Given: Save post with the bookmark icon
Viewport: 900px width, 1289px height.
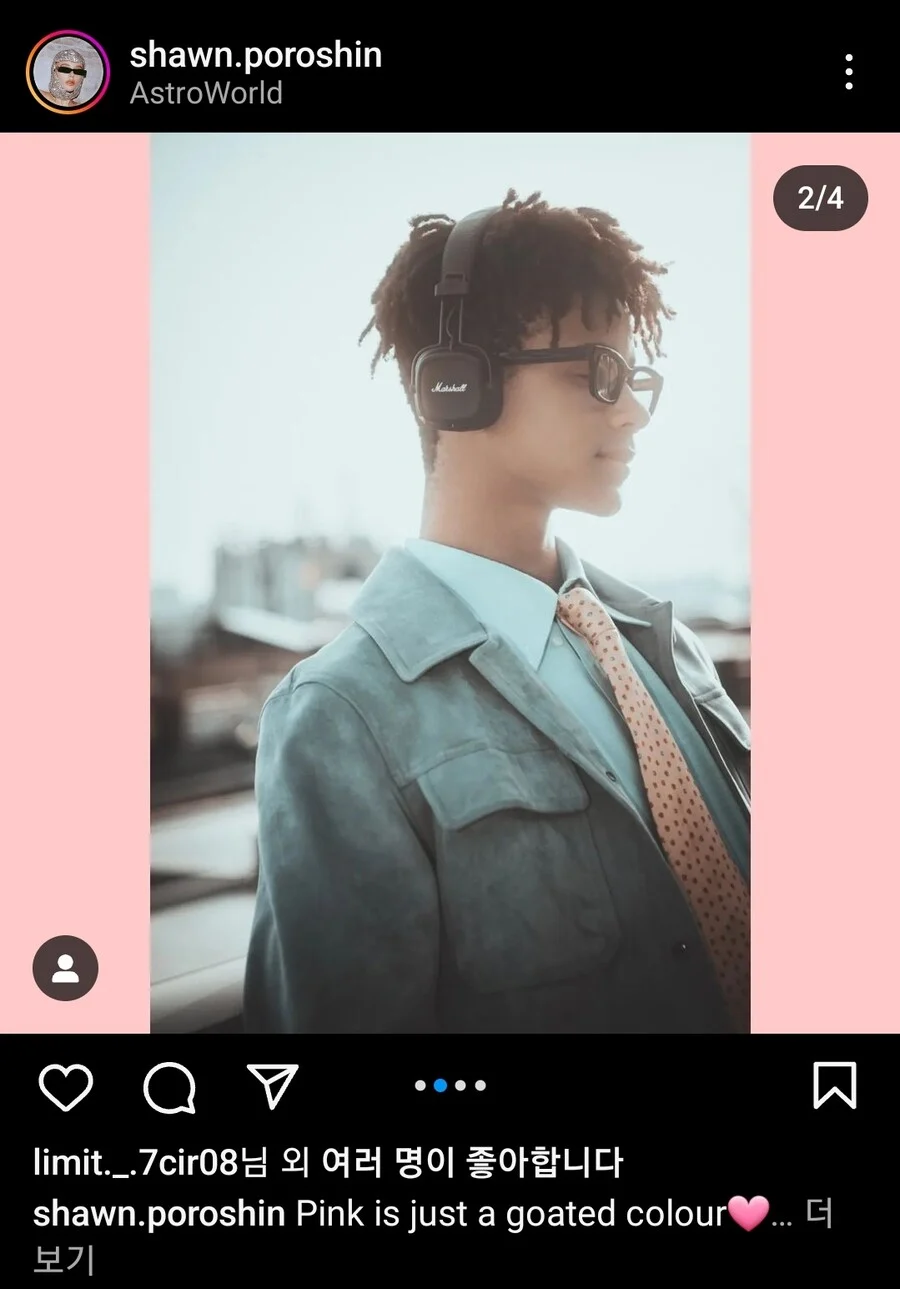Looking at the screenshot, I should [834, 1086].
